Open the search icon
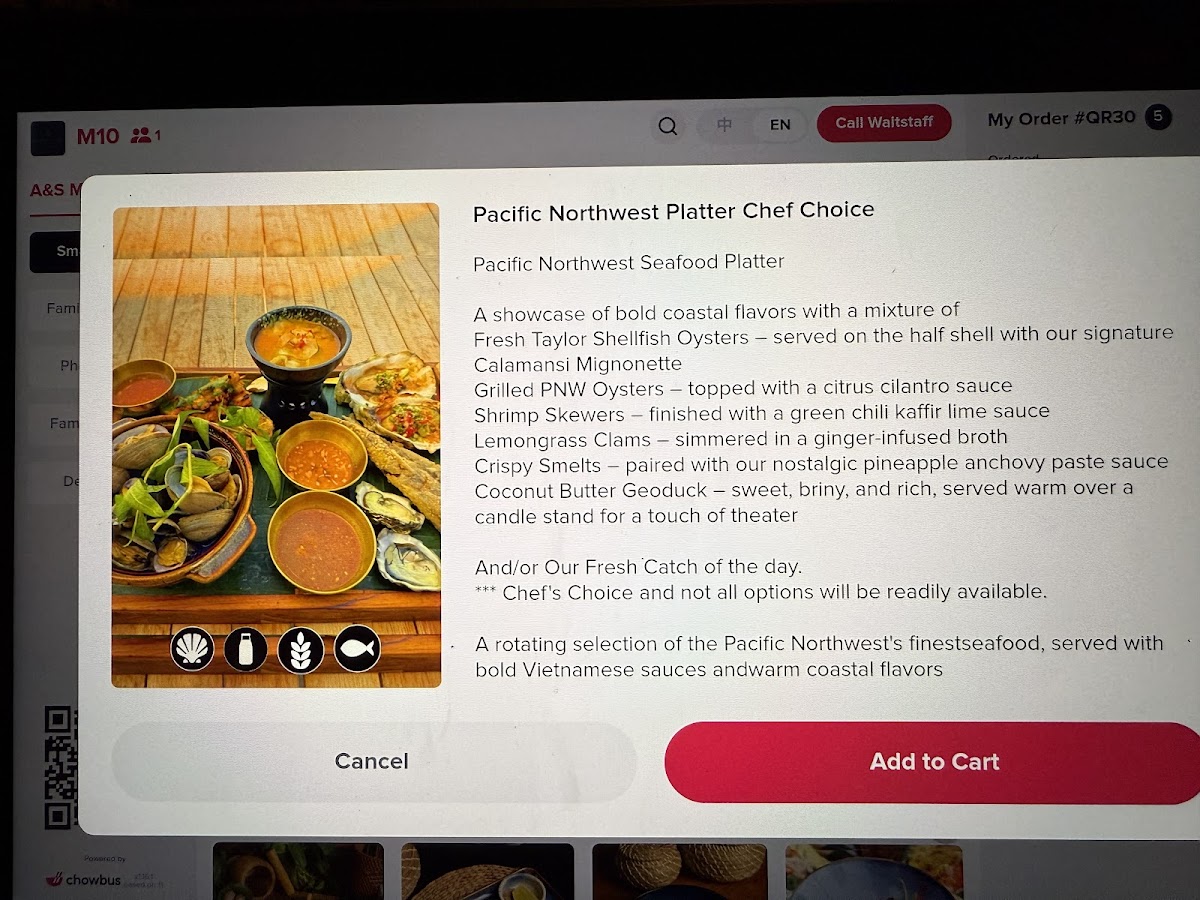This screenshot has width=1200, height=900. coord(668,126)
